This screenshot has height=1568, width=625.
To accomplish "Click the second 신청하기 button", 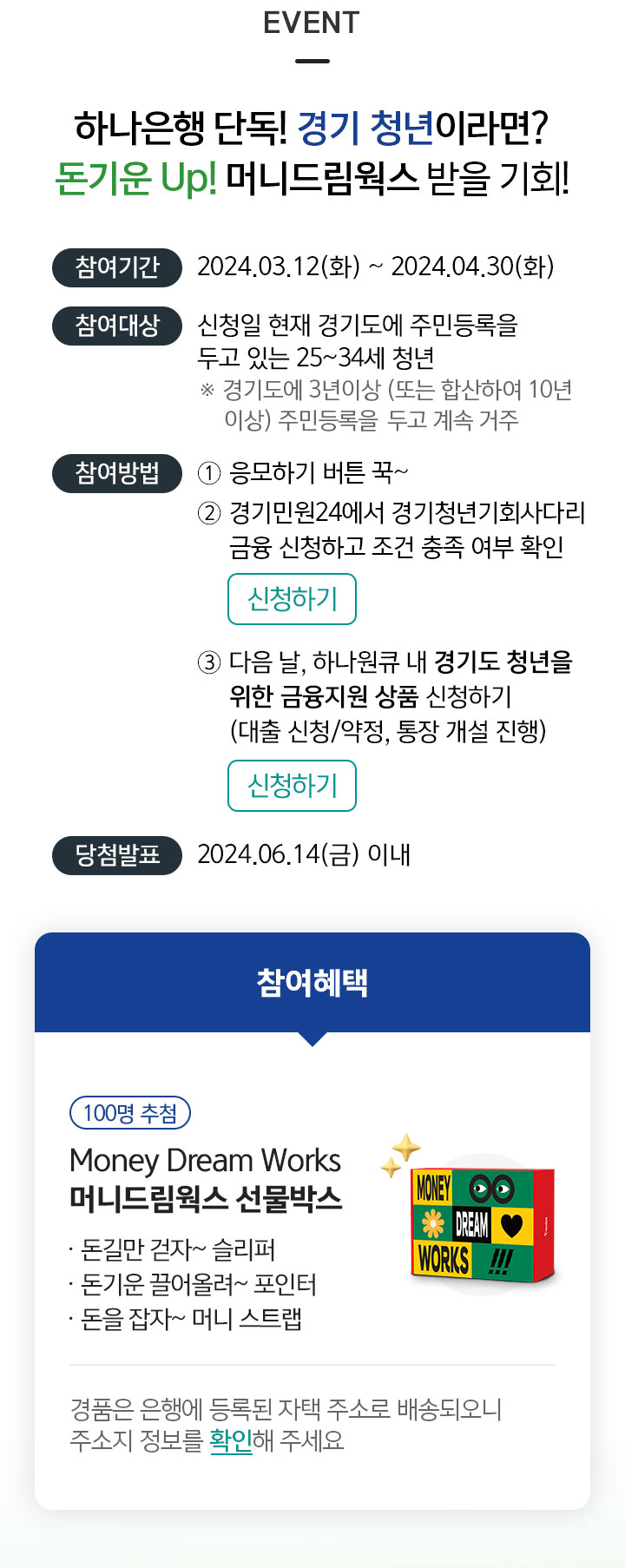I will (292, 785).
